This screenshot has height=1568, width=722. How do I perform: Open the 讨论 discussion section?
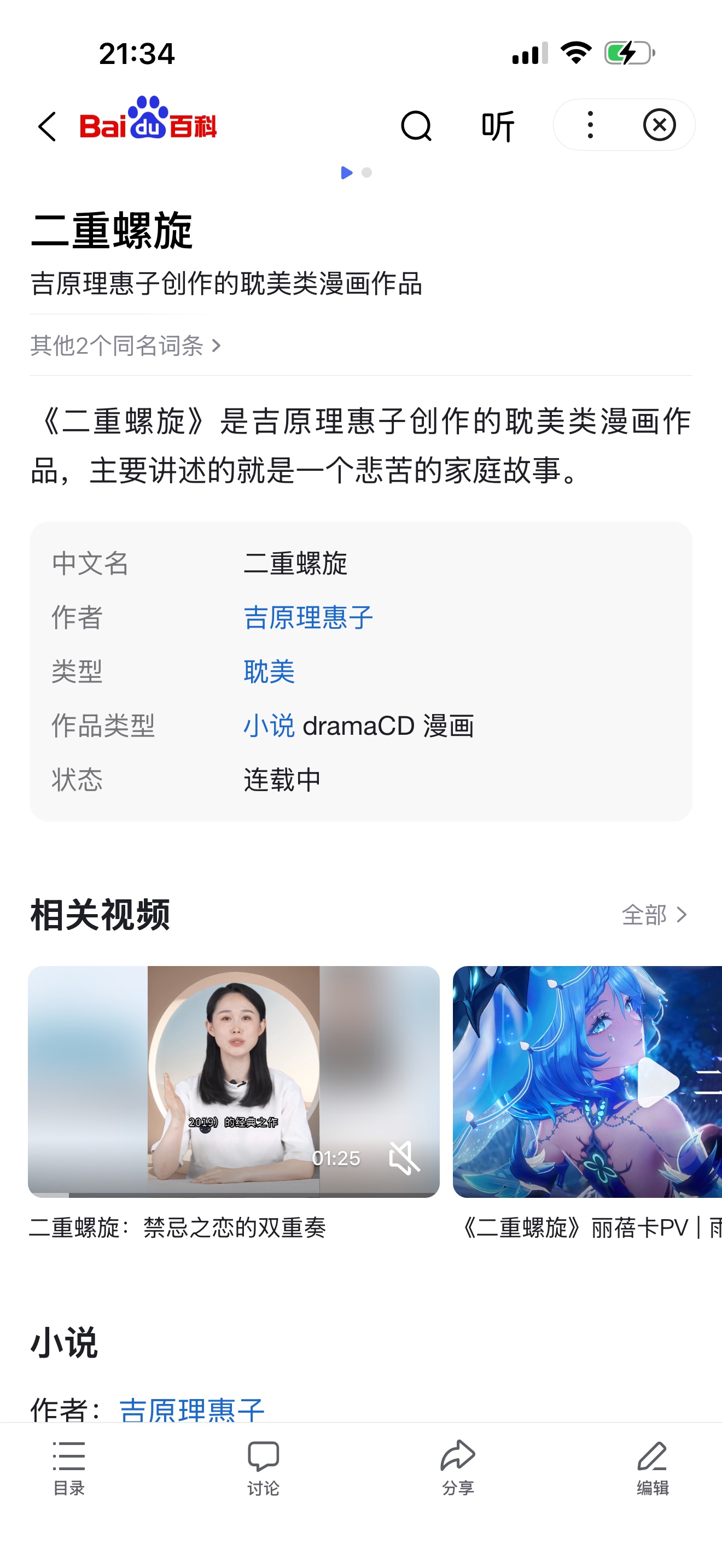click(263, 1467)
